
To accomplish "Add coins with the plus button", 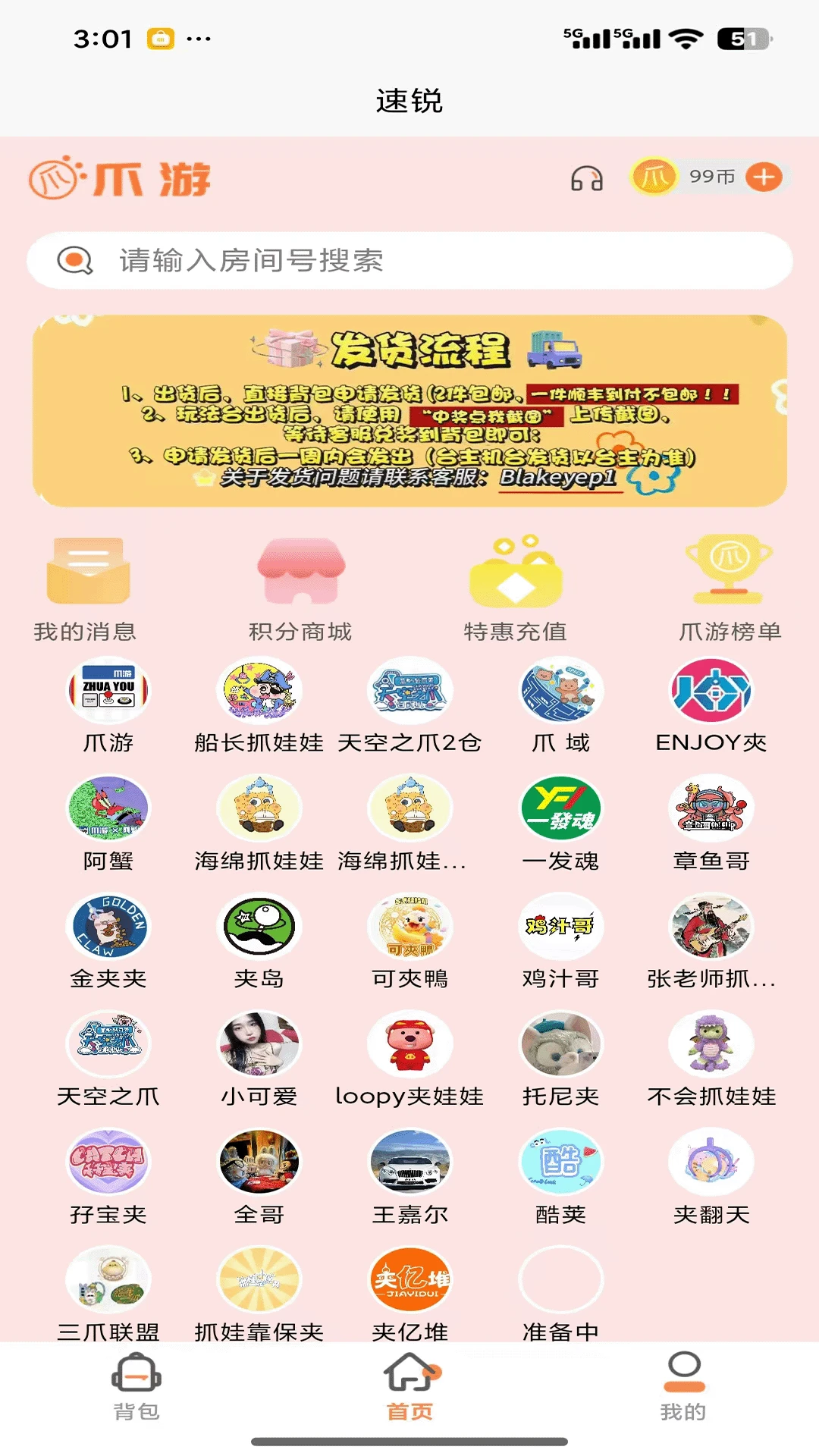I will (x=764, y=177).
